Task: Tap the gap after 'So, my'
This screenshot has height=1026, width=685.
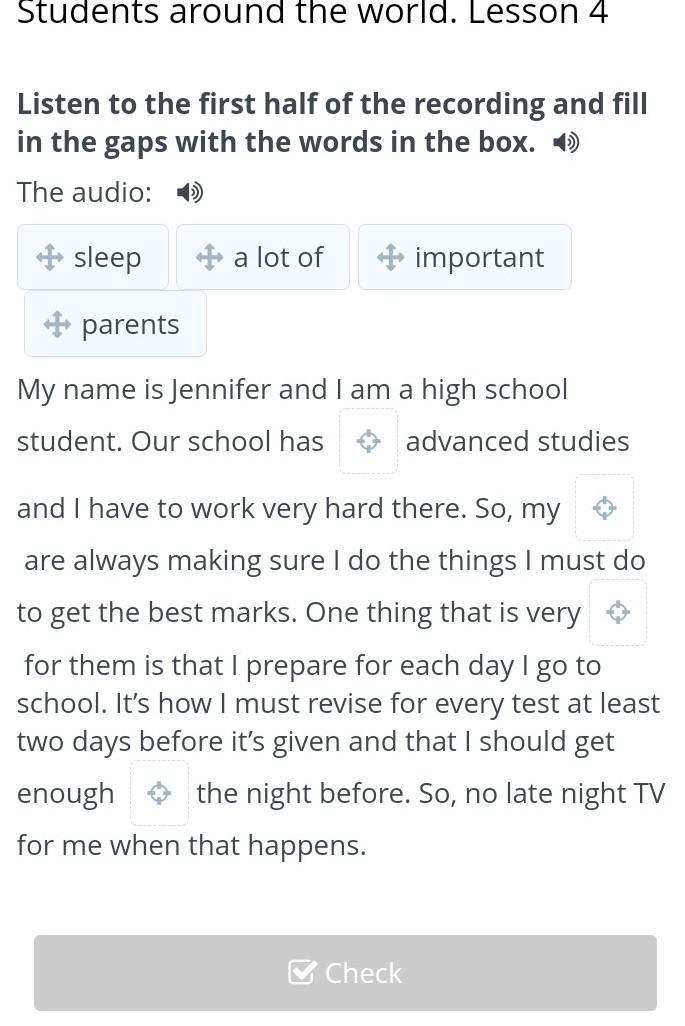Action: pos(605,508)
